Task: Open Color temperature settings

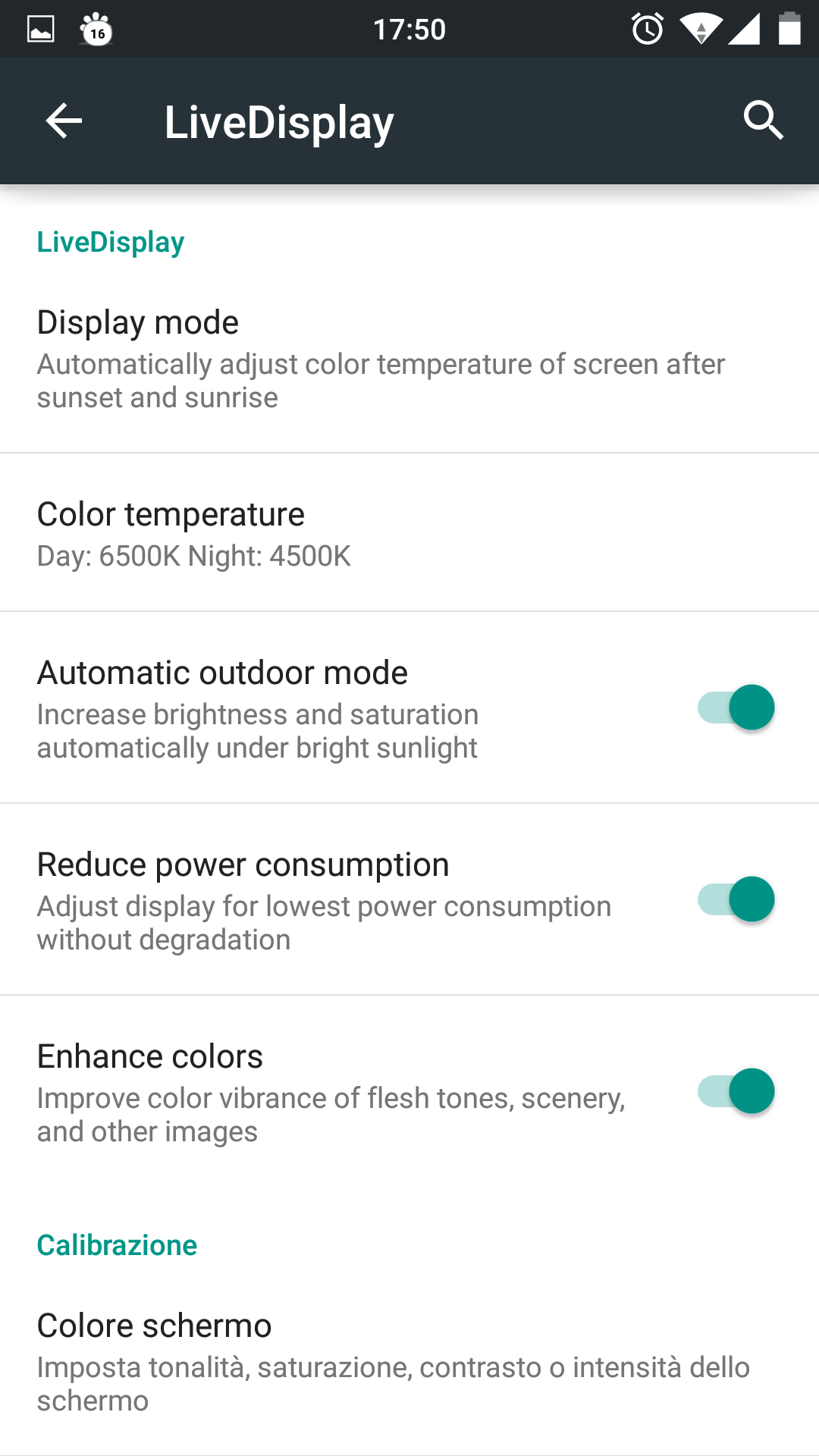Action: [409, 533]
